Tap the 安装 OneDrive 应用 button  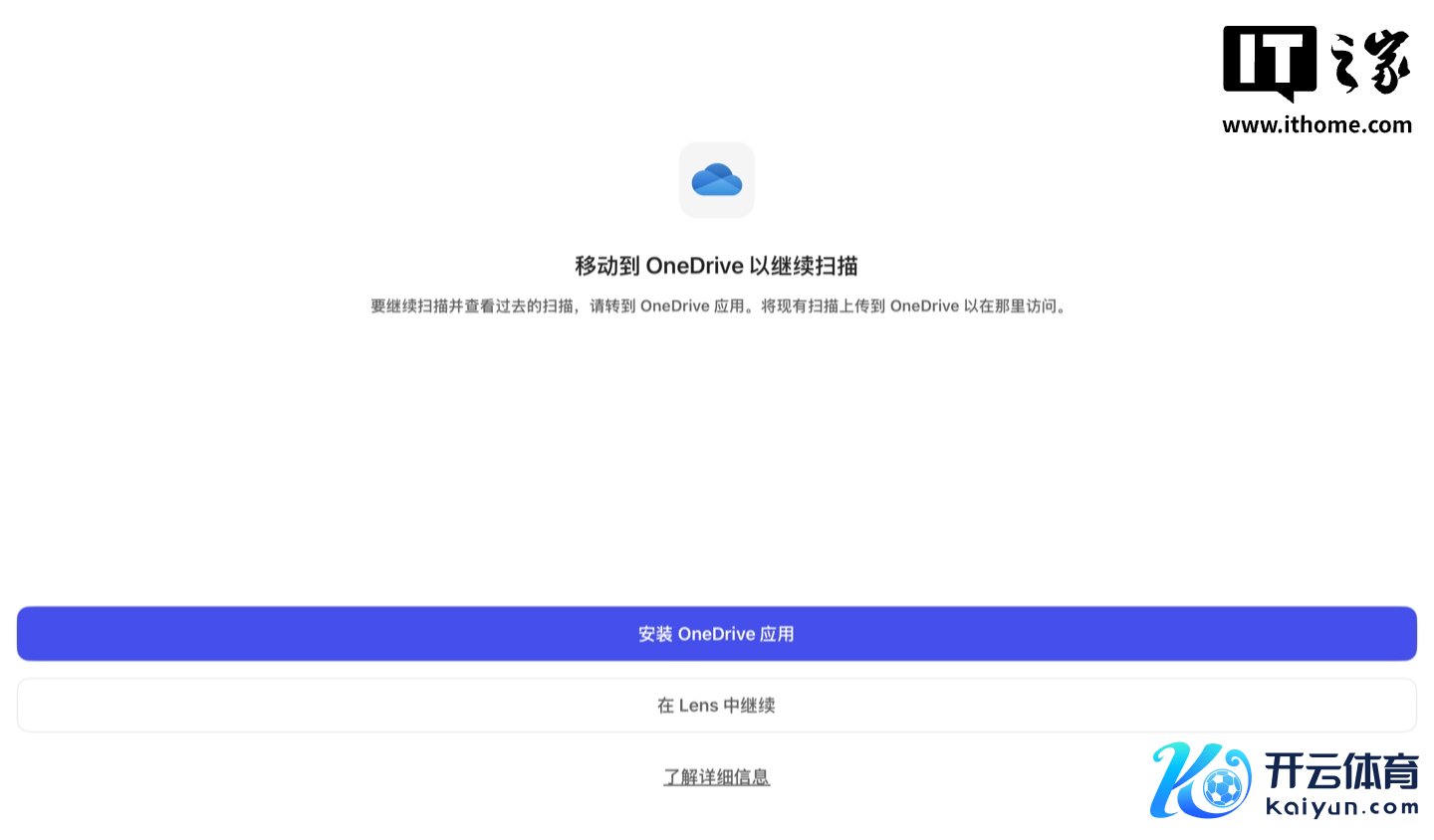click(x=716, y=634)
